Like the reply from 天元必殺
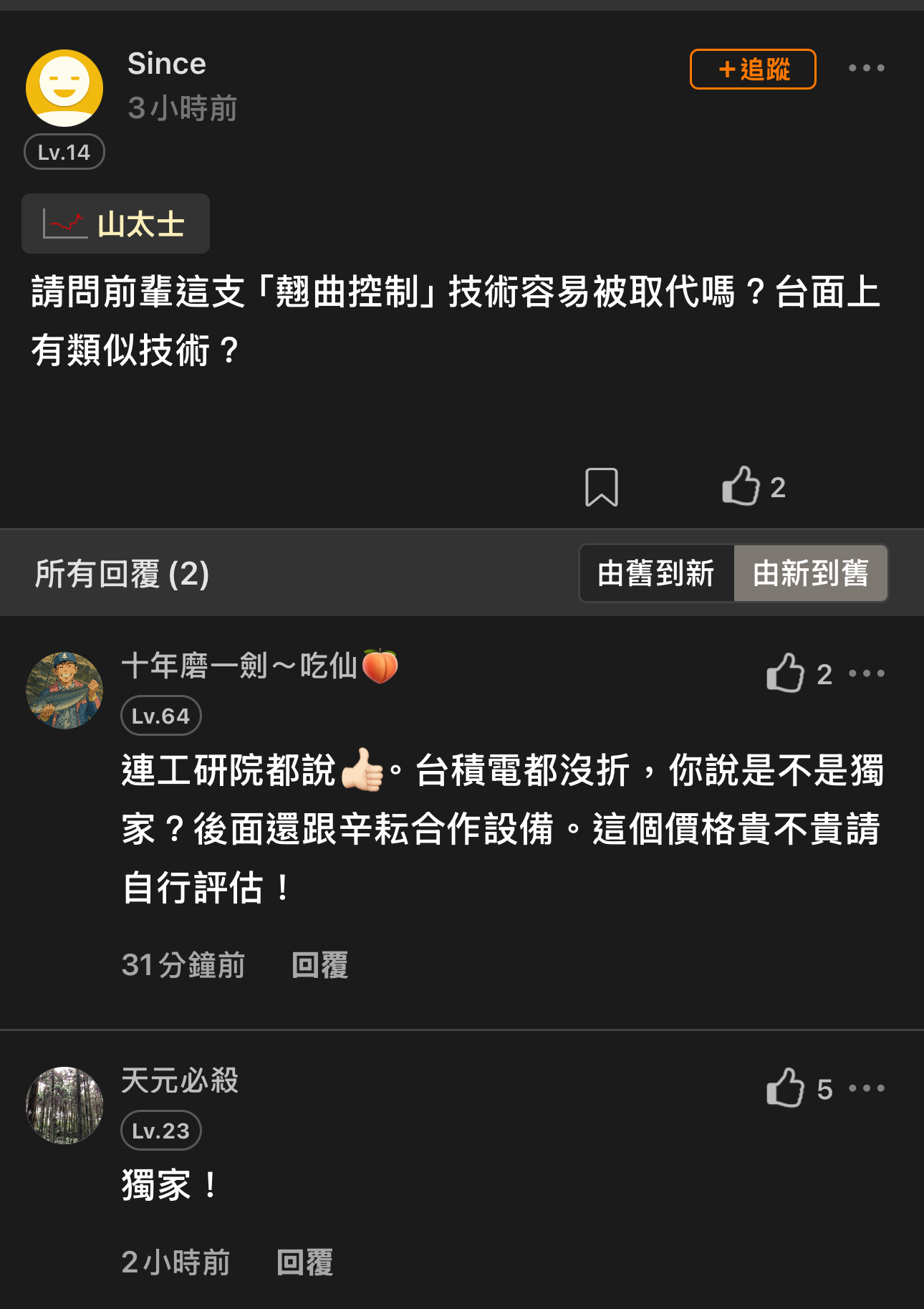This screenshot has height=1309, width=924. [x=786, y=1088]
